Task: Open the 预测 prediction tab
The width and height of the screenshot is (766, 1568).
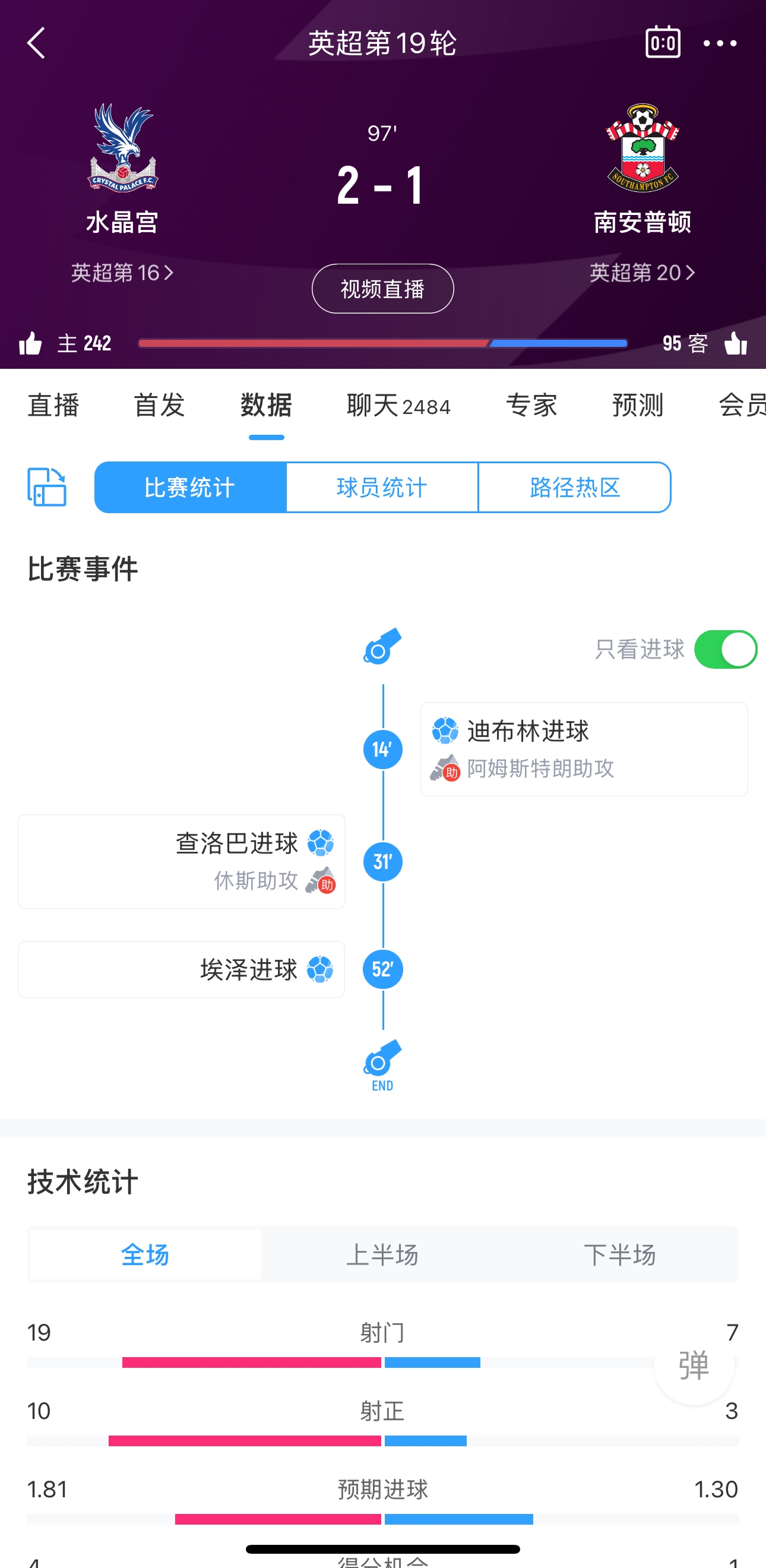Action: tap(637, 406)
